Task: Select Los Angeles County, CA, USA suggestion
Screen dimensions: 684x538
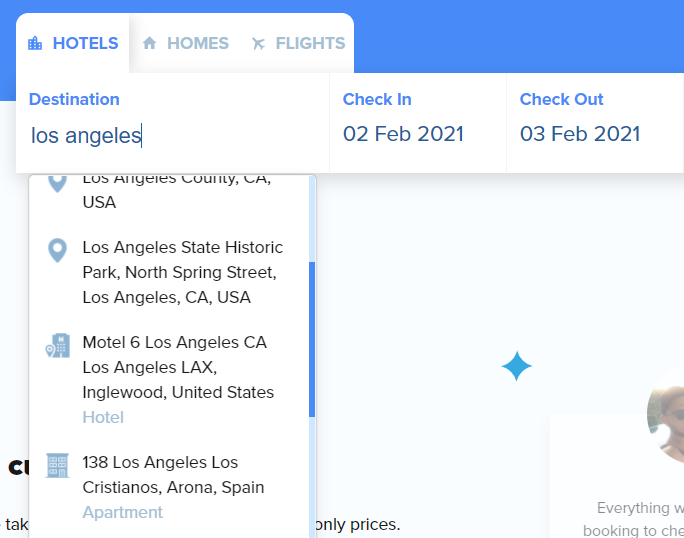Action: [x=176, y=191]
